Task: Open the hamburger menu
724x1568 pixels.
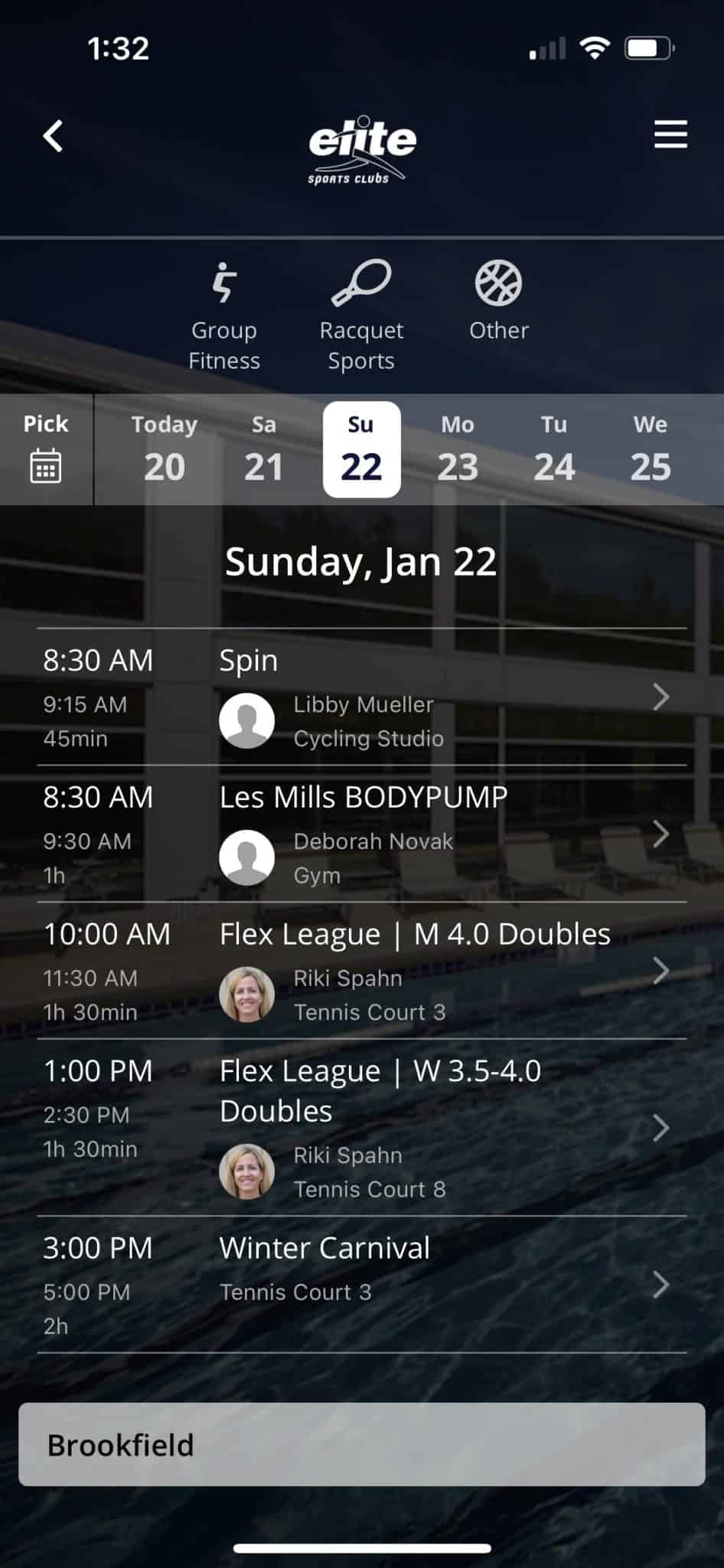Action: (x=670, y=134)
